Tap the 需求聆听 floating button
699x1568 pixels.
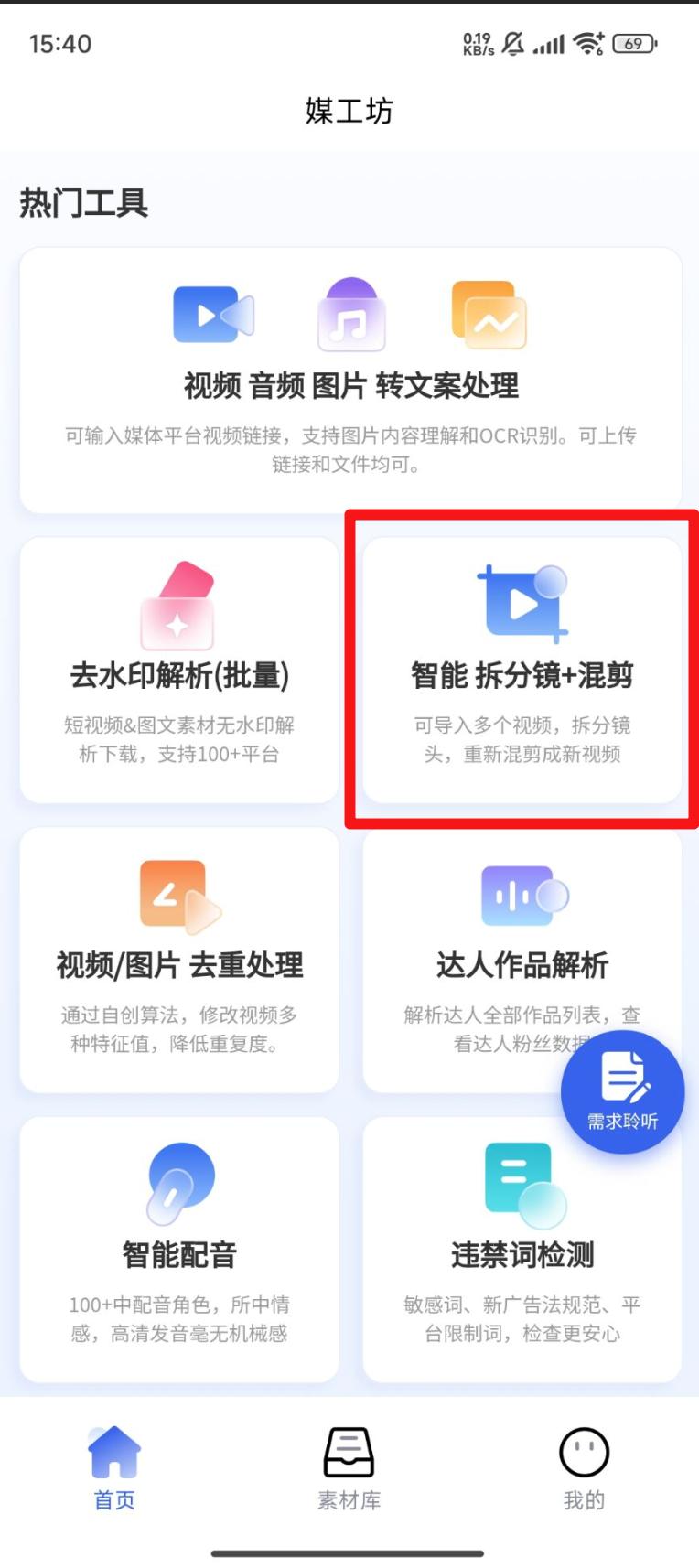coord(622,1091)
